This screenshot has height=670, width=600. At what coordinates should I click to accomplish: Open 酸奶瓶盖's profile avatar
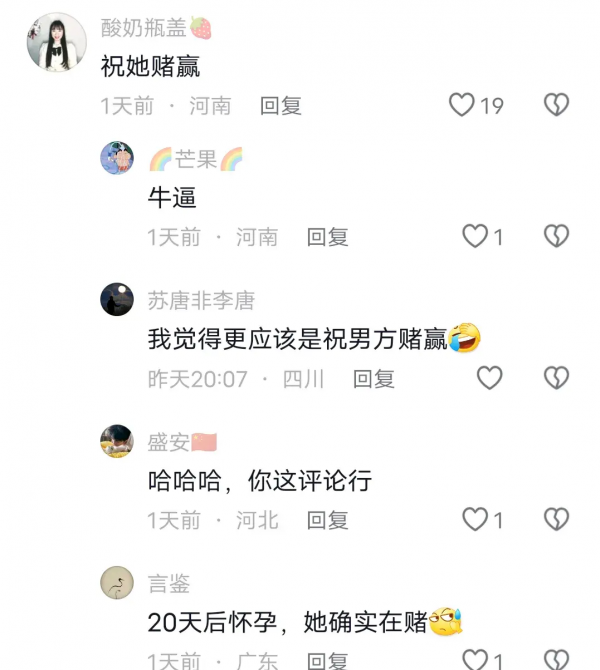pyautogui.click(x=55, y=42)
